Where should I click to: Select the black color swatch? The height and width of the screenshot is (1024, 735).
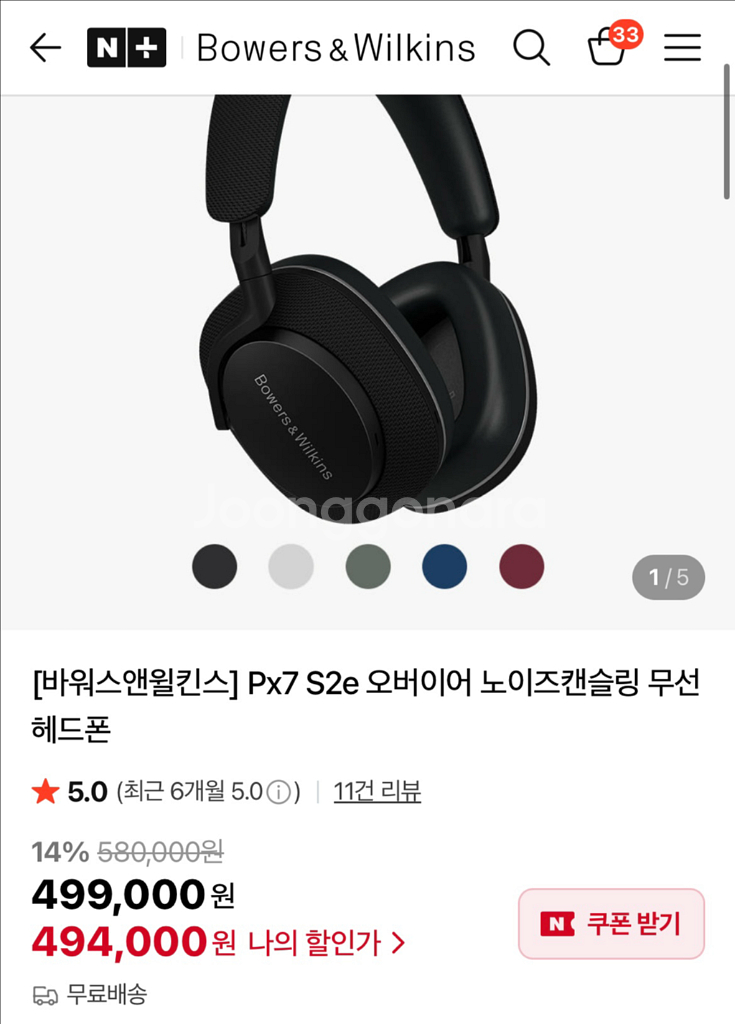pos(215,567)
